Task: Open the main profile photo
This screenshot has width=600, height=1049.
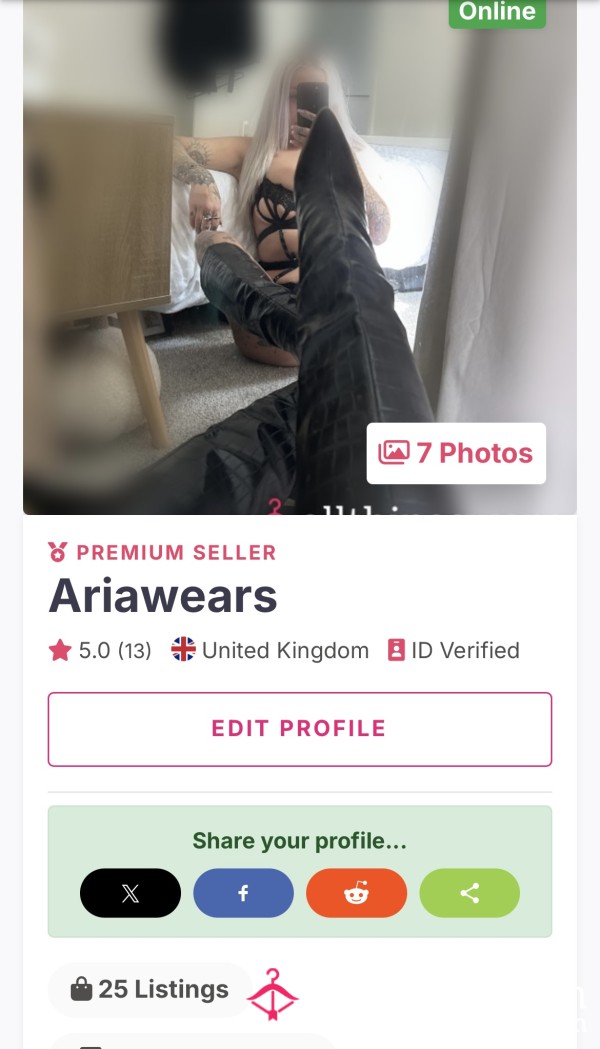Action: pyautogui.click(x=300, y=257)
